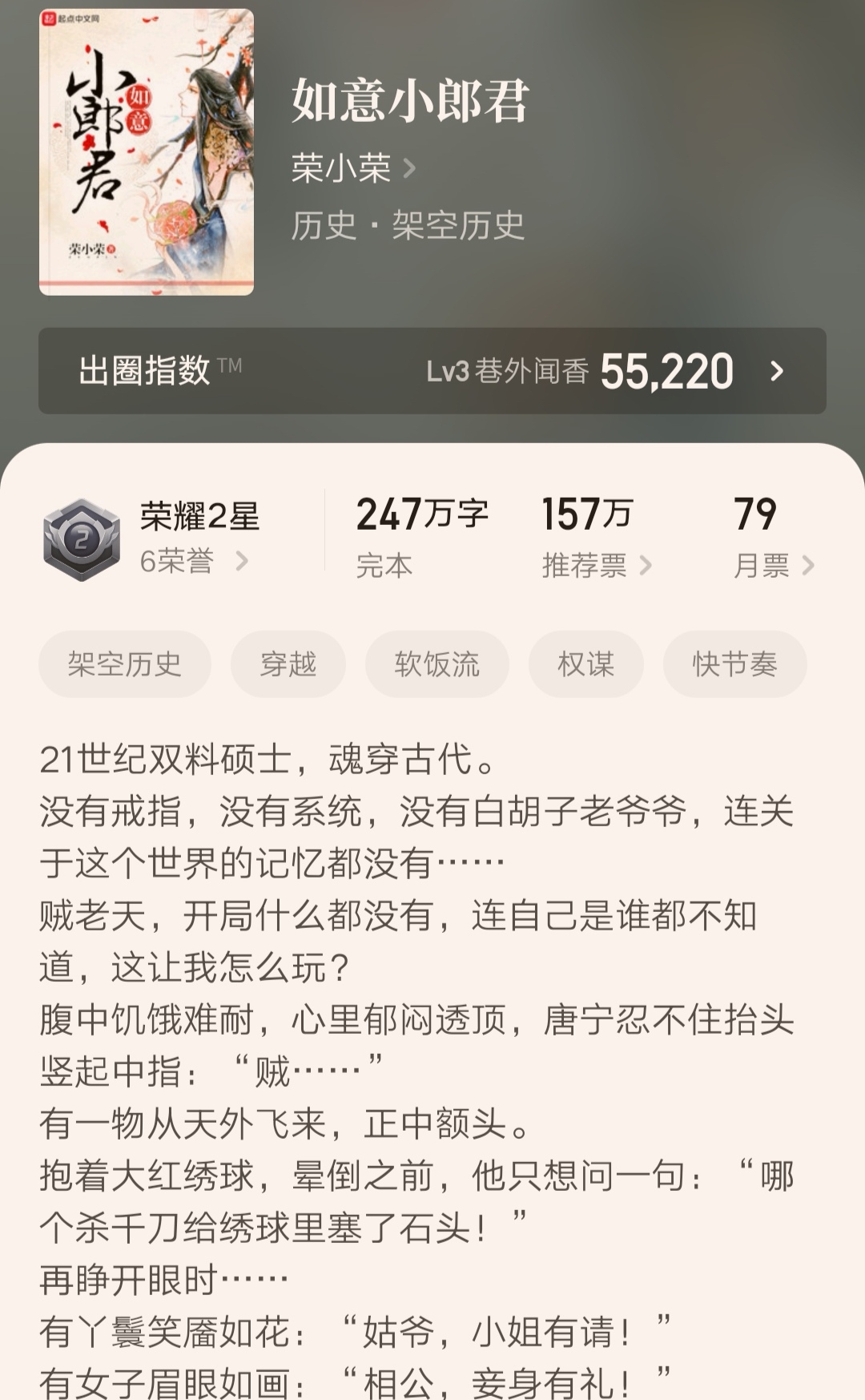This screenshot has width=865, height=1400.
Task: Open the book cover of 如意小郎君
Action: pos(147,152)
